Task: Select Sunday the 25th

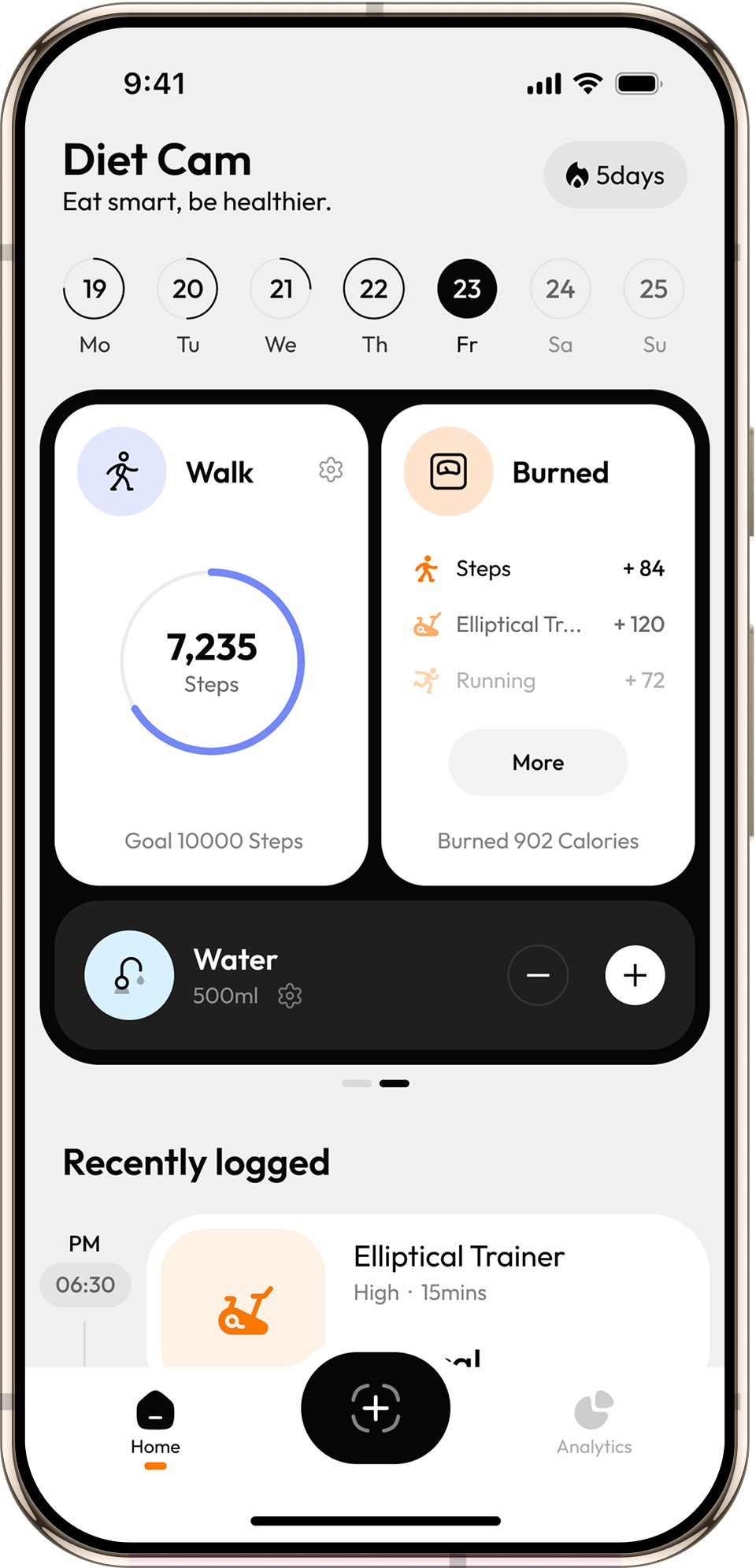Action: point(654,289)
